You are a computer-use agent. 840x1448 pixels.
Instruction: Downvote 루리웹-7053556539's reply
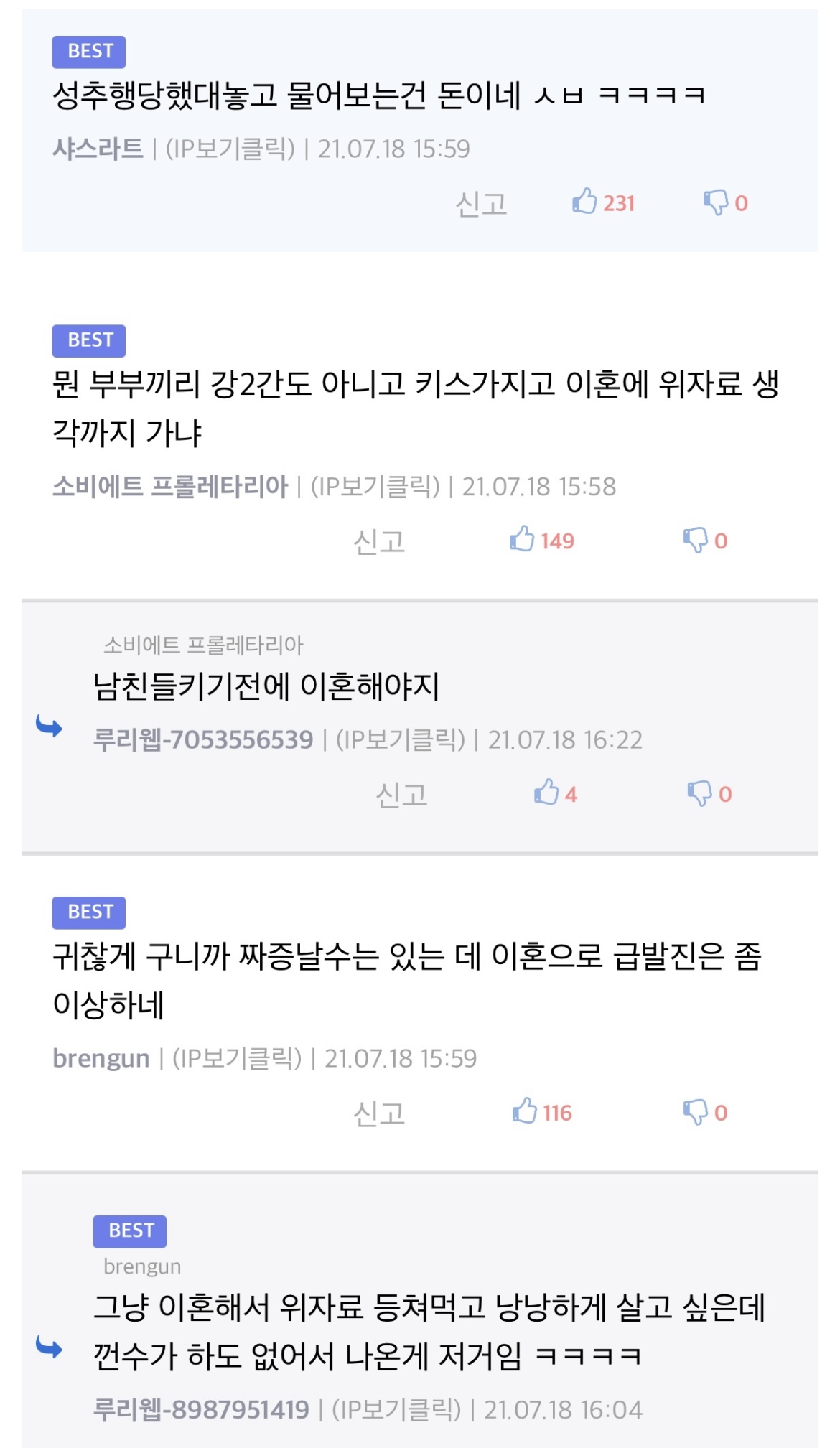click(x=709, y=793)
